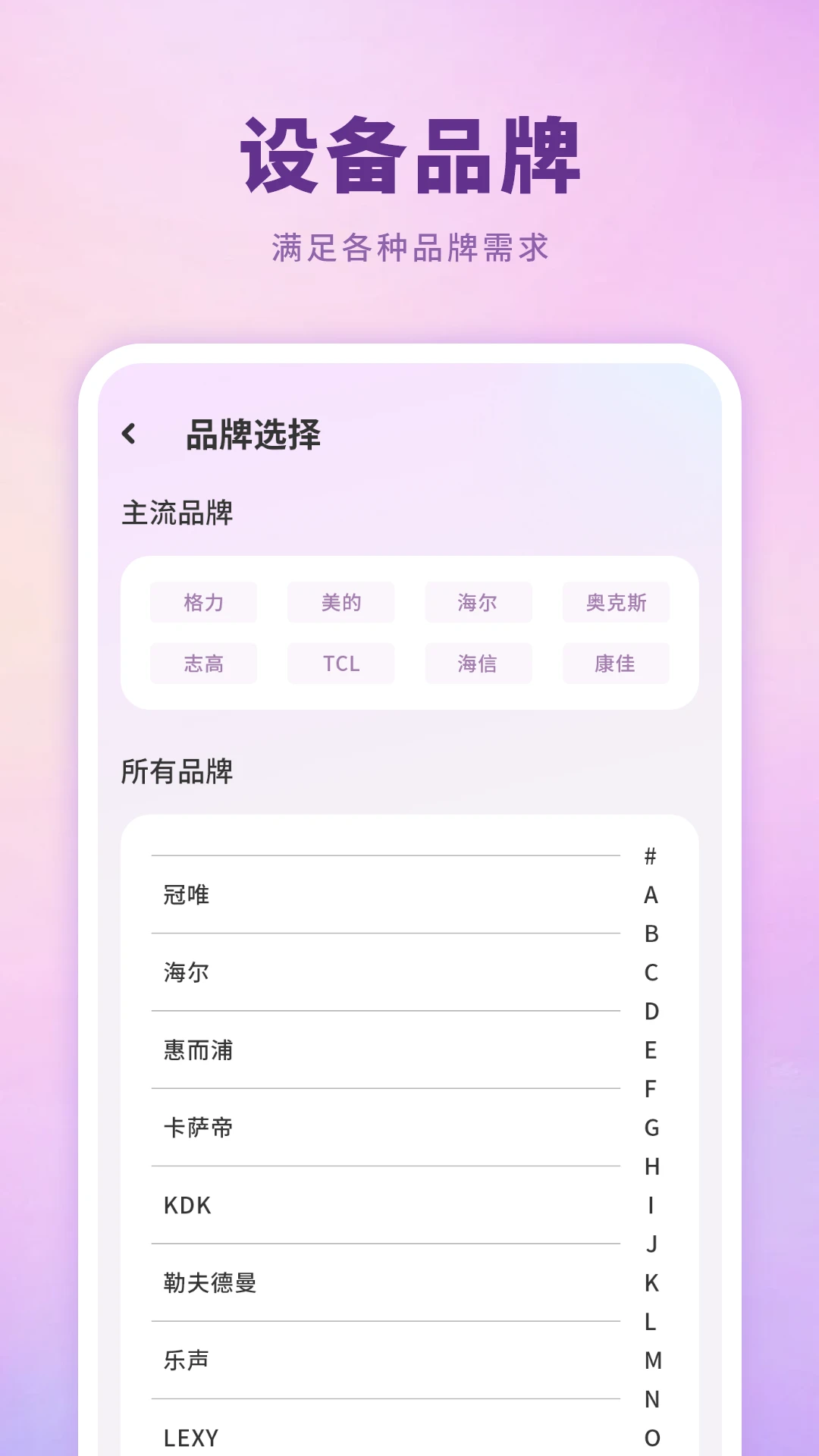Pick 康佳 brand option
The image size is (819, 1456).
(x=615, y=663)
